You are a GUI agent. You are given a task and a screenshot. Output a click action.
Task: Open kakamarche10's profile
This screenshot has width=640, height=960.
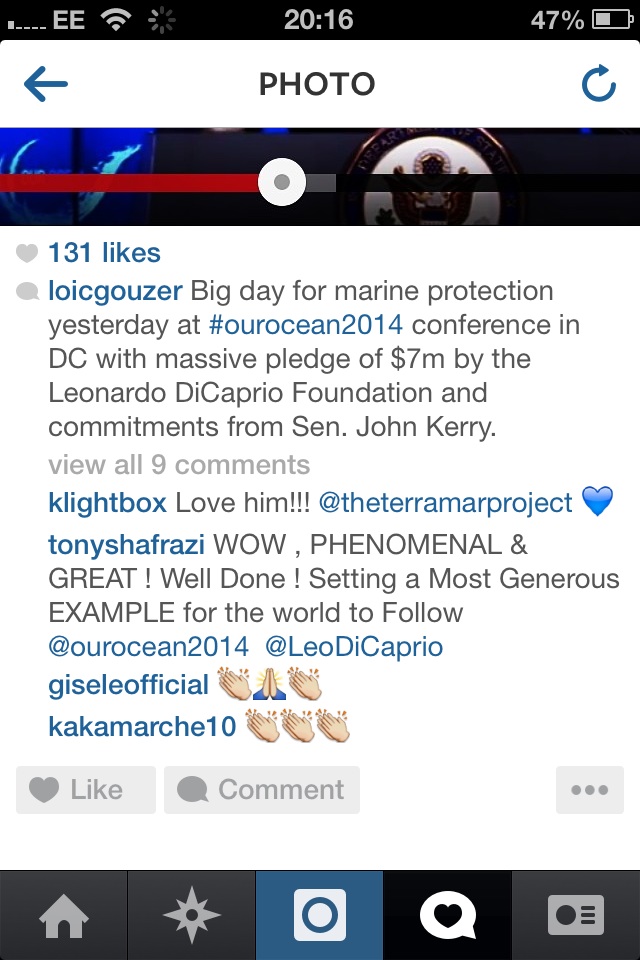click(x=142, y=725)
